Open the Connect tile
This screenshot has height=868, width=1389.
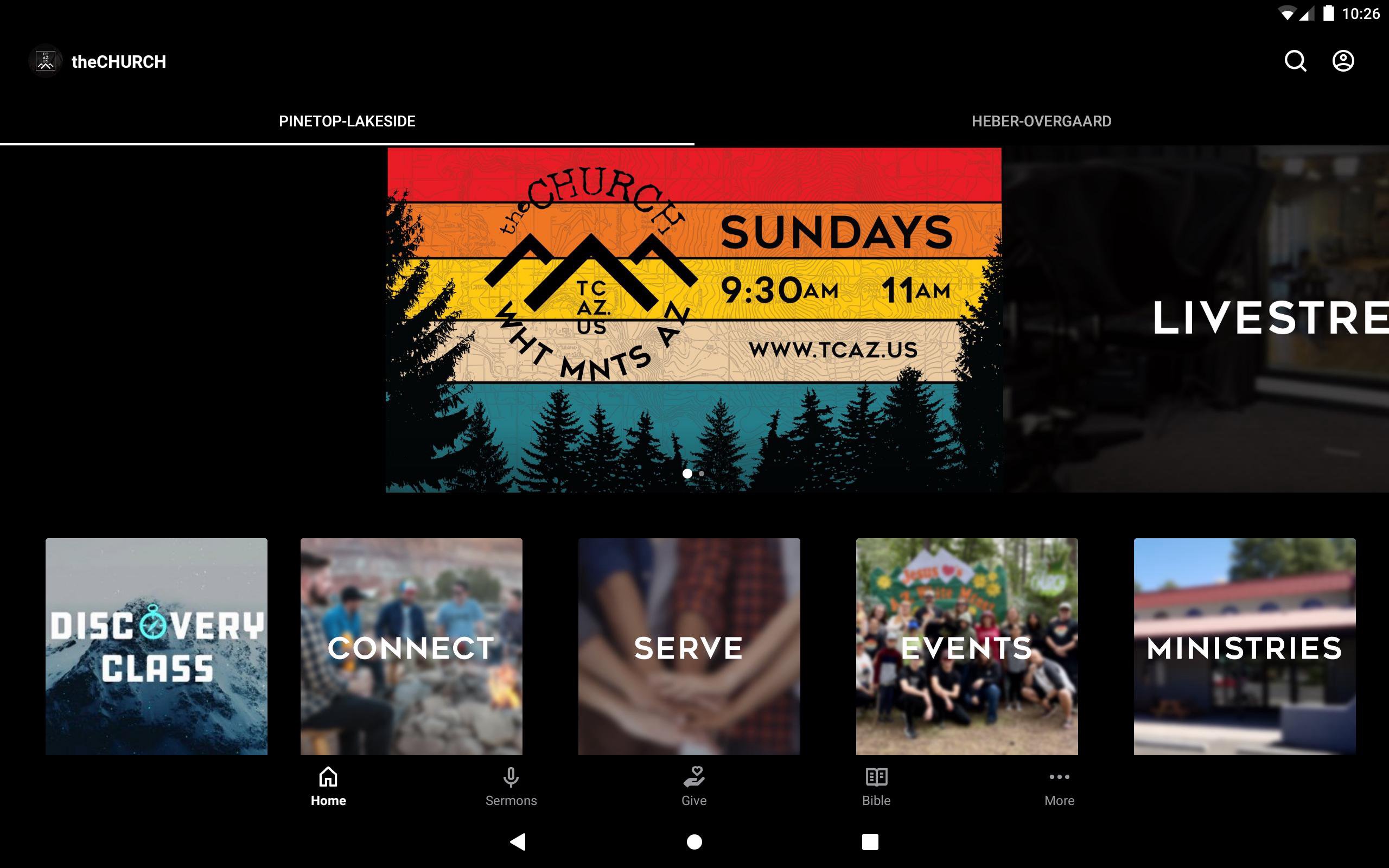pyautogui.click(x=411, y=646)
